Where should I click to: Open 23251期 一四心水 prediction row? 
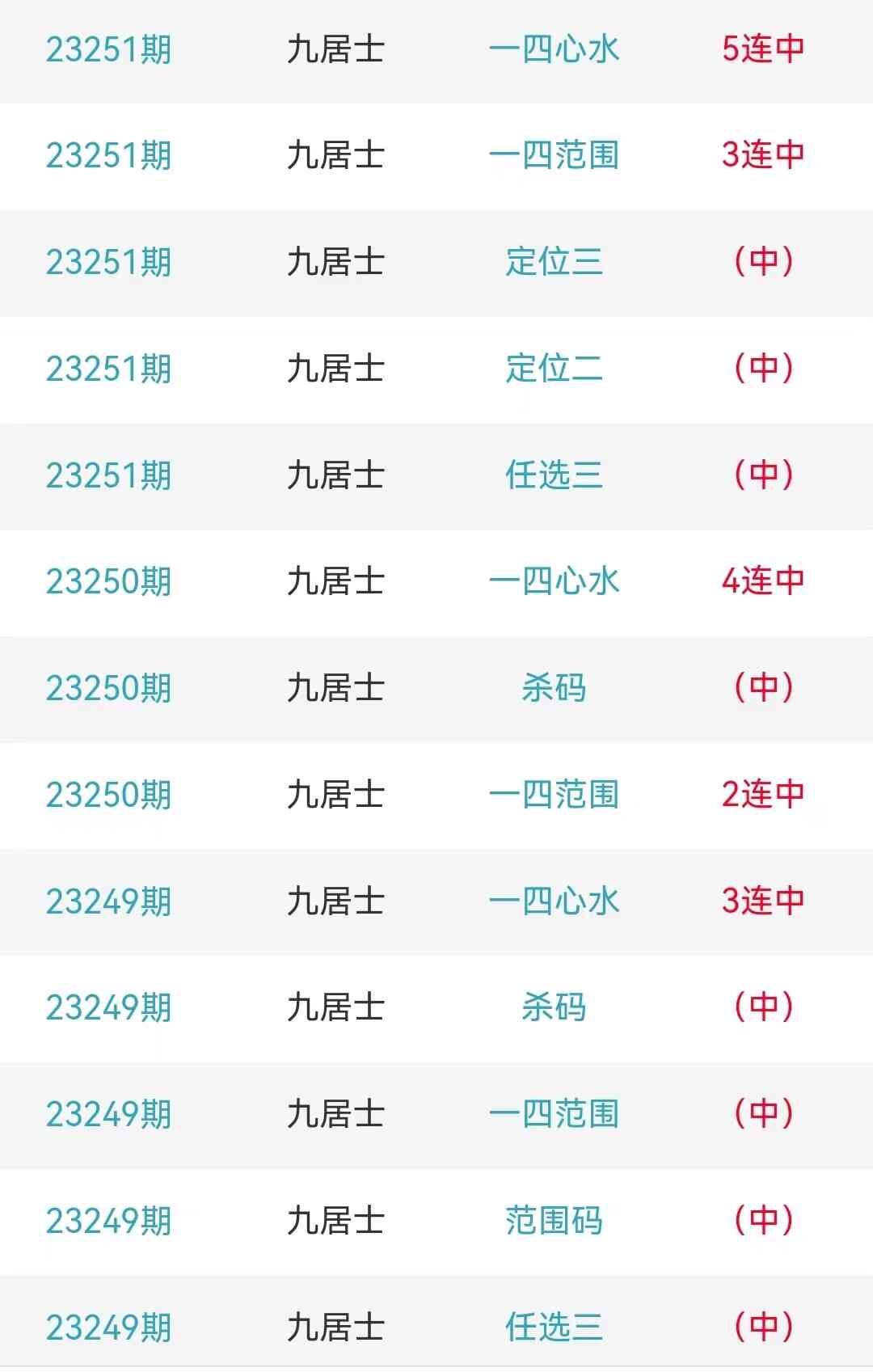[554, 50]
